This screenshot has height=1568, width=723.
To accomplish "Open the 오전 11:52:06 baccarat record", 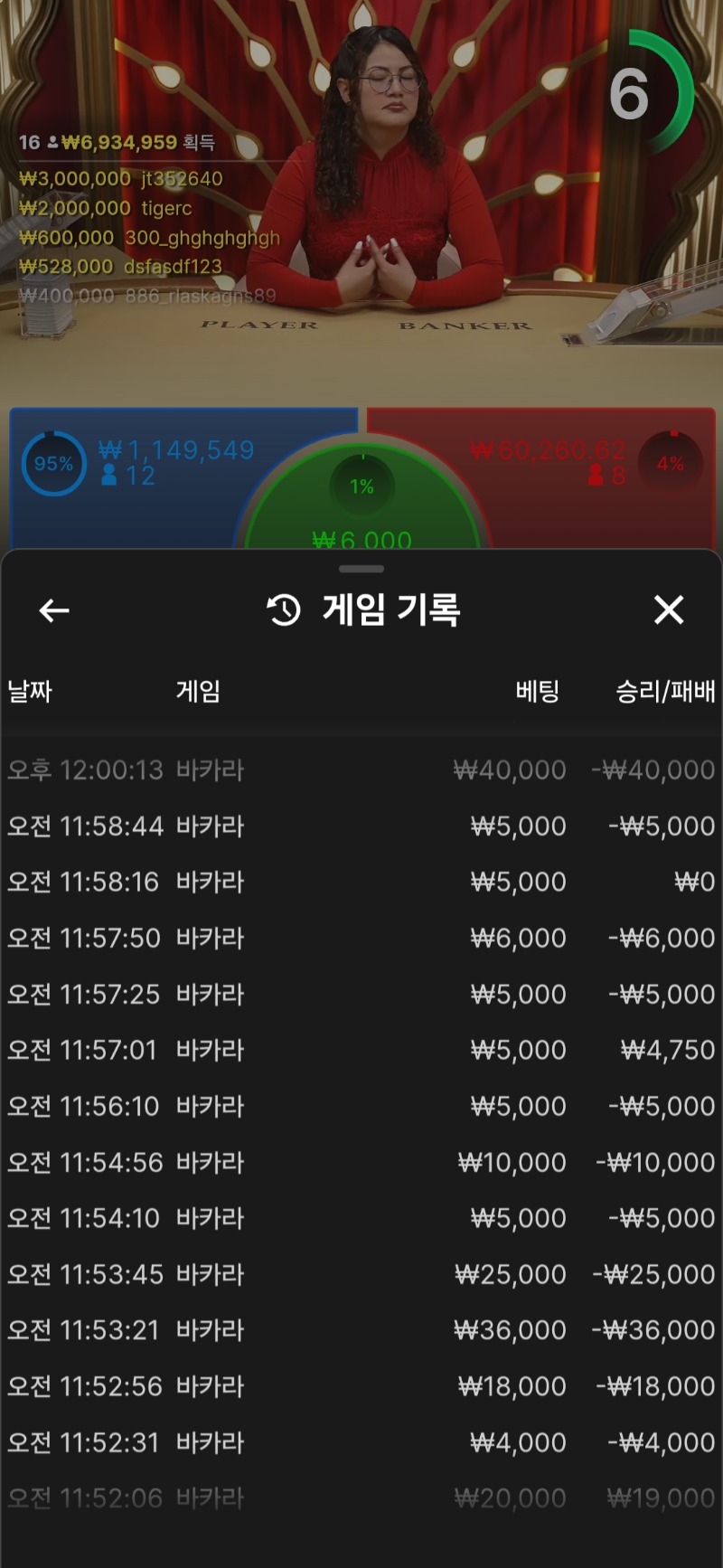I will tap(361, 1498).
